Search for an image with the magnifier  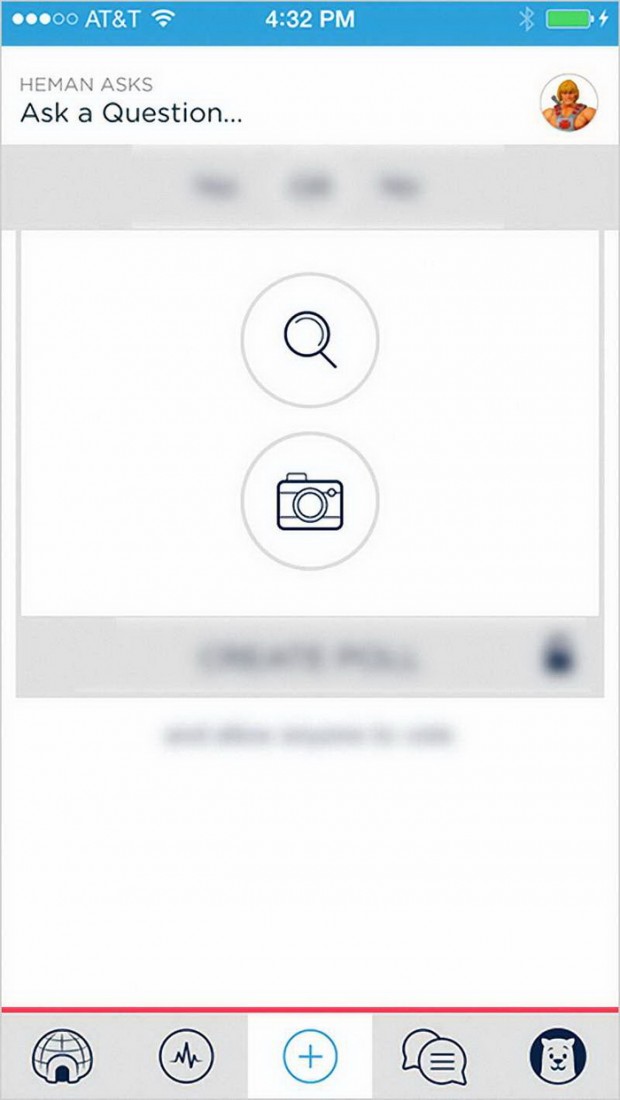310,341
